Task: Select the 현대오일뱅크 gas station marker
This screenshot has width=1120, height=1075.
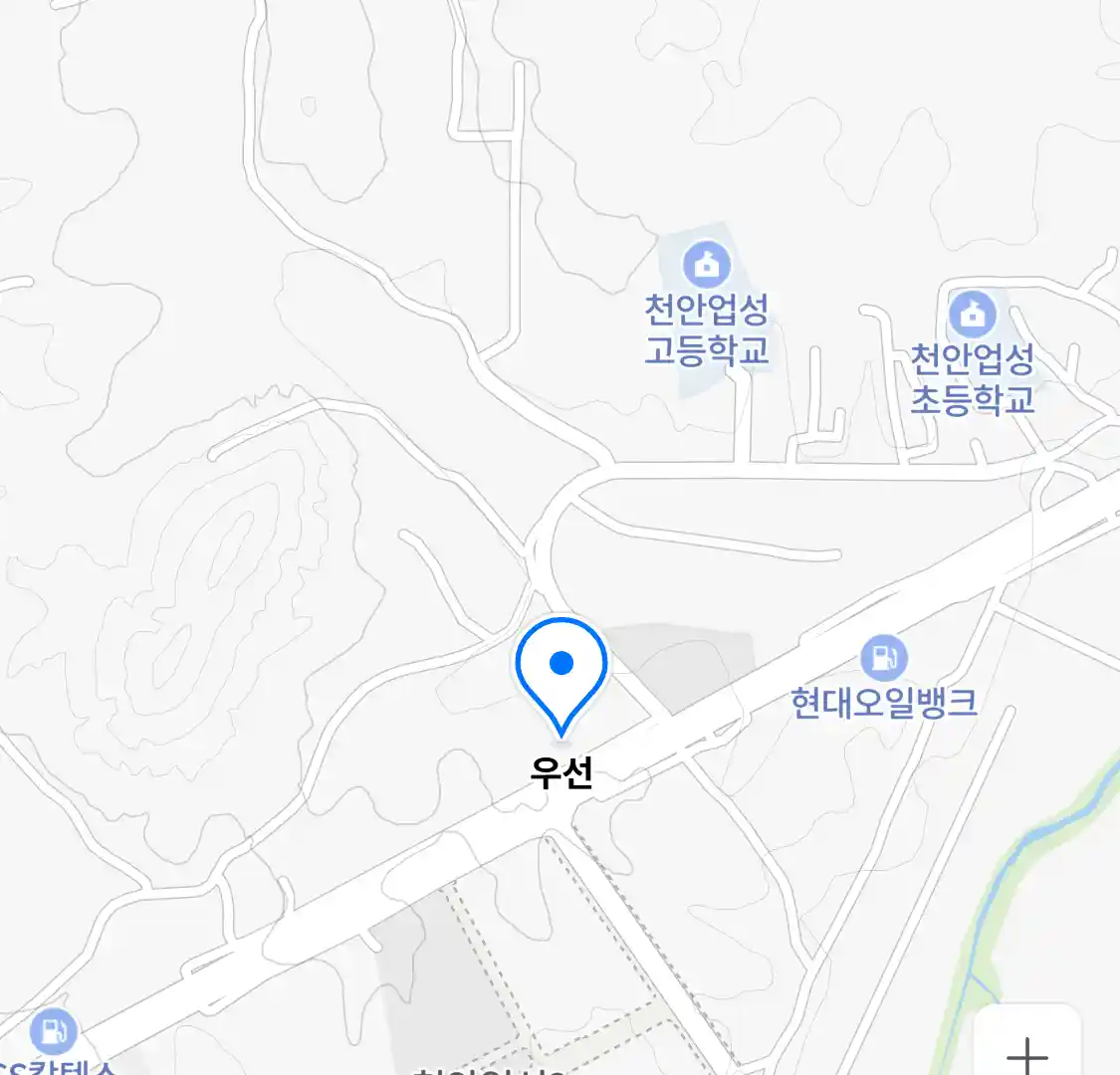Action: click(883, 658)
